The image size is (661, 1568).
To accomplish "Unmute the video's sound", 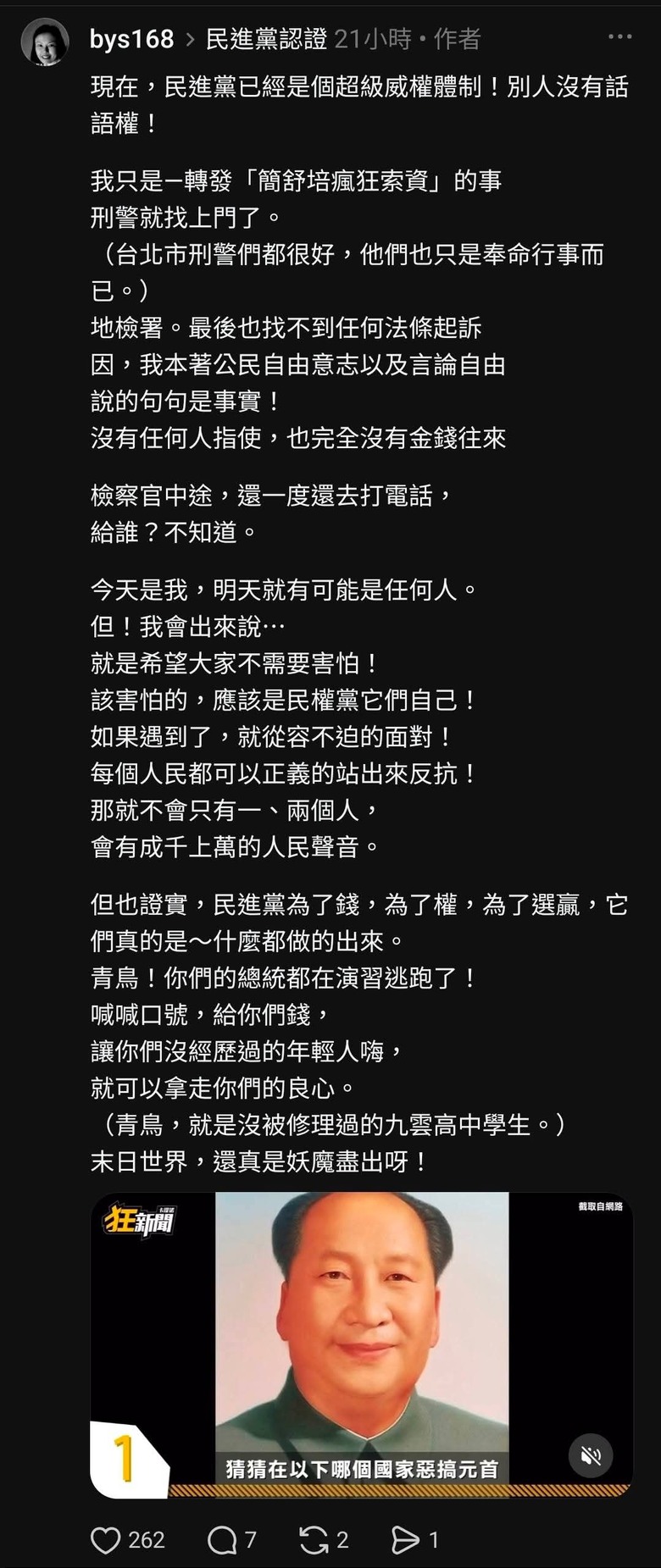I will tap(591, 1455).
